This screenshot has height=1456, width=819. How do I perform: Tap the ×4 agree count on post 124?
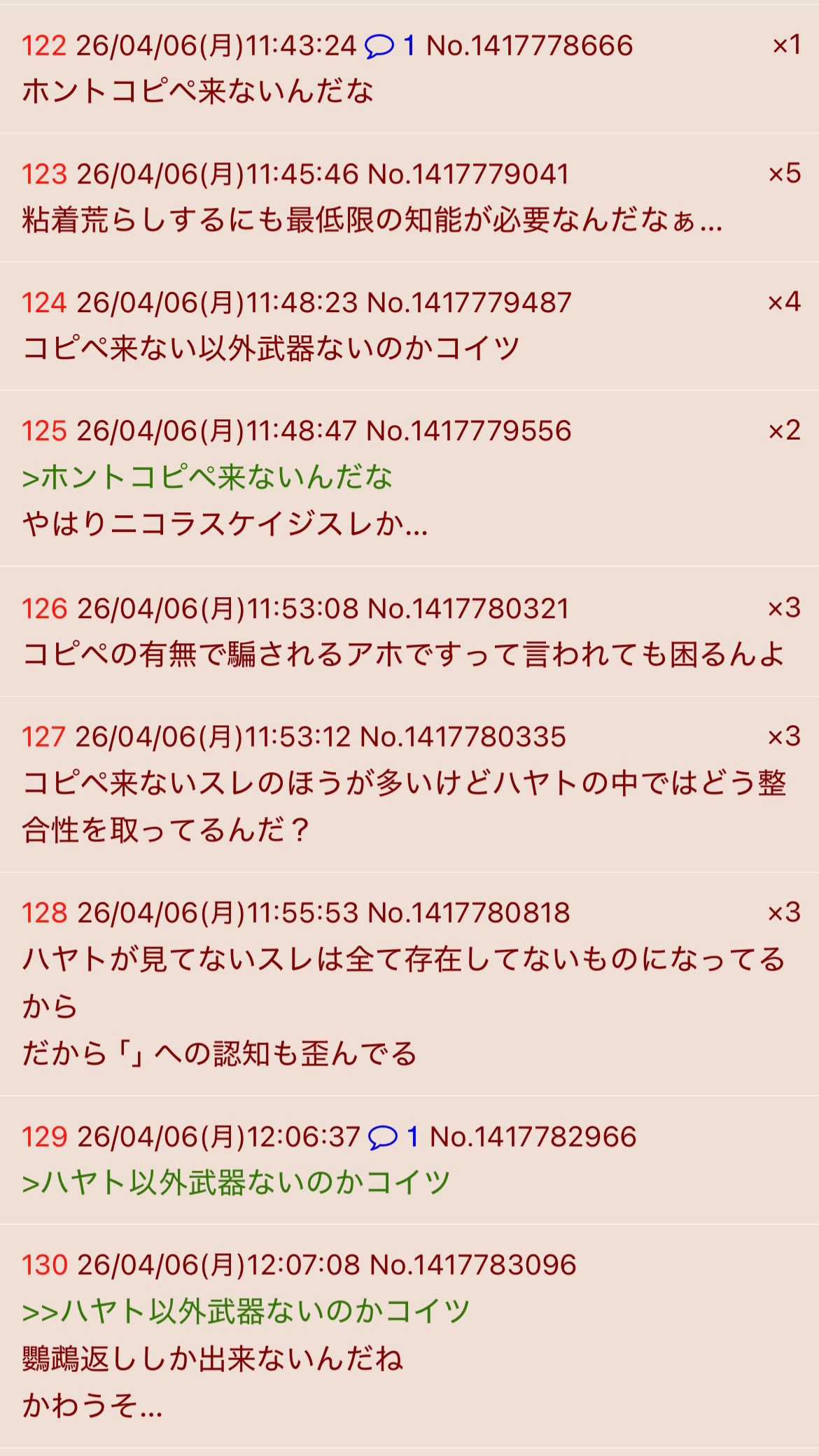tap(784, 302)
